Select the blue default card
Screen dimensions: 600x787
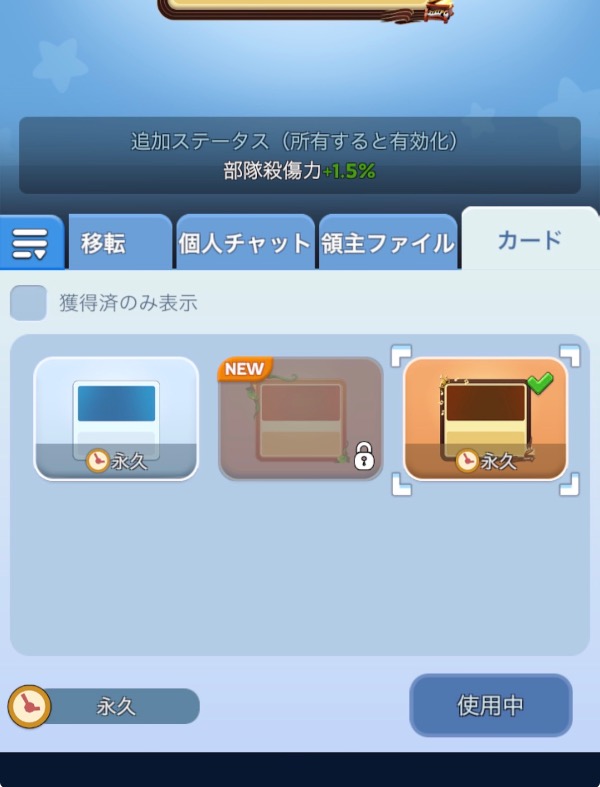click(x=116, y=418)
